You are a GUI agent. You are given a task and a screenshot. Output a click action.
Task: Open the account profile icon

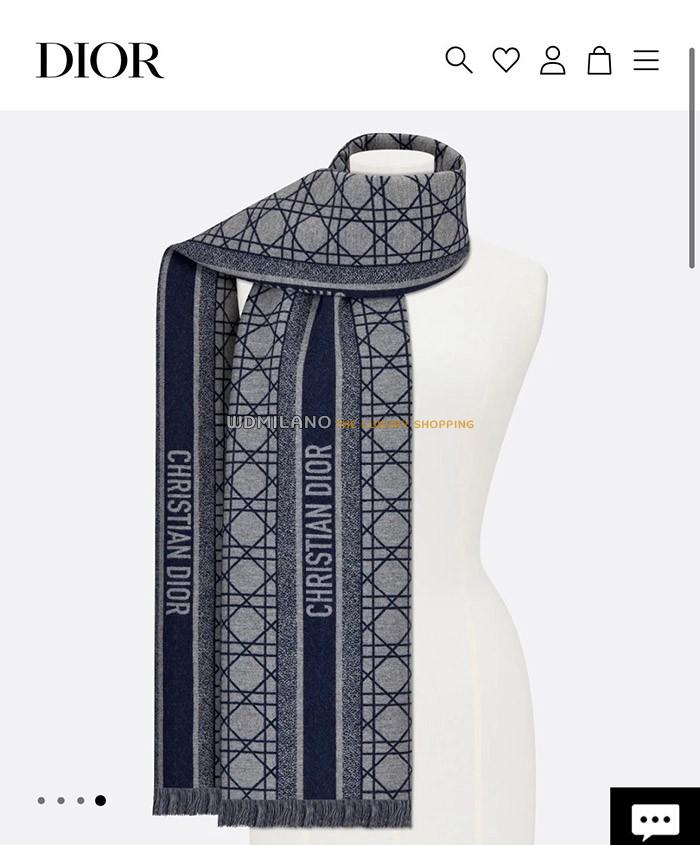pos(553,60)
